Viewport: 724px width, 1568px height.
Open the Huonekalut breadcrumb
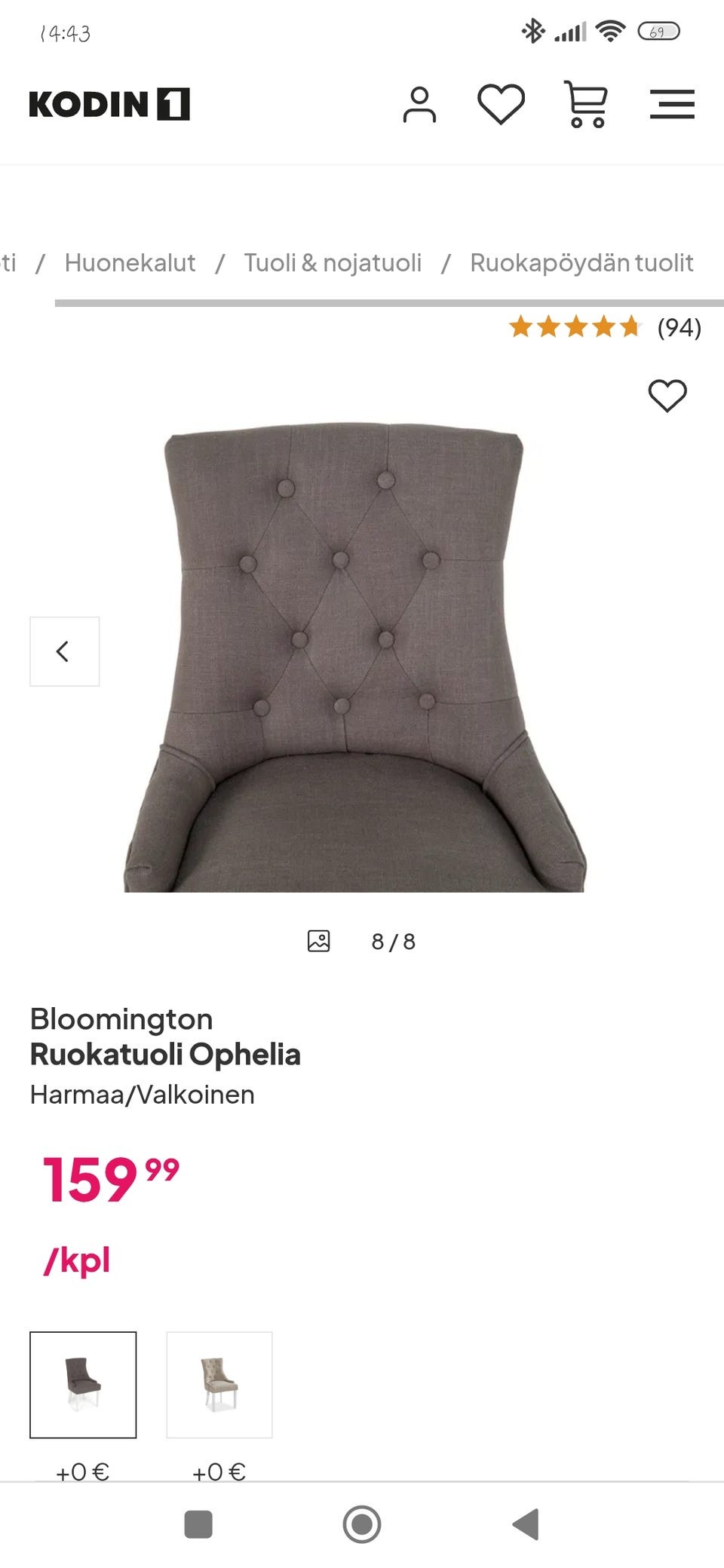pos(130,262)
